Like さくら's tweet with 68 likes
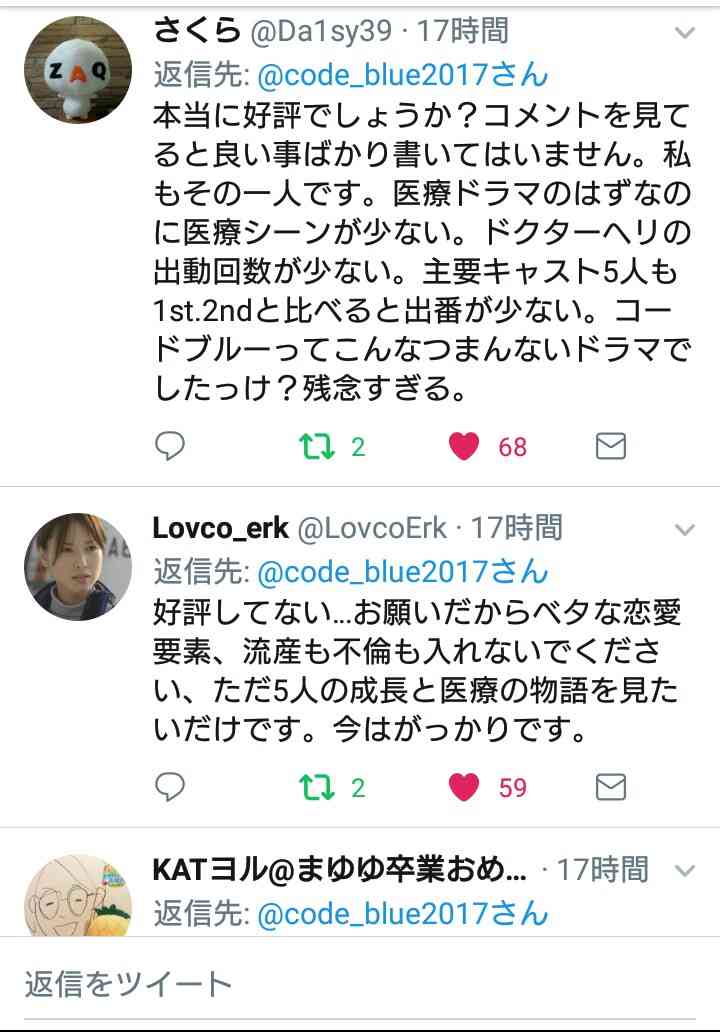 464,446
